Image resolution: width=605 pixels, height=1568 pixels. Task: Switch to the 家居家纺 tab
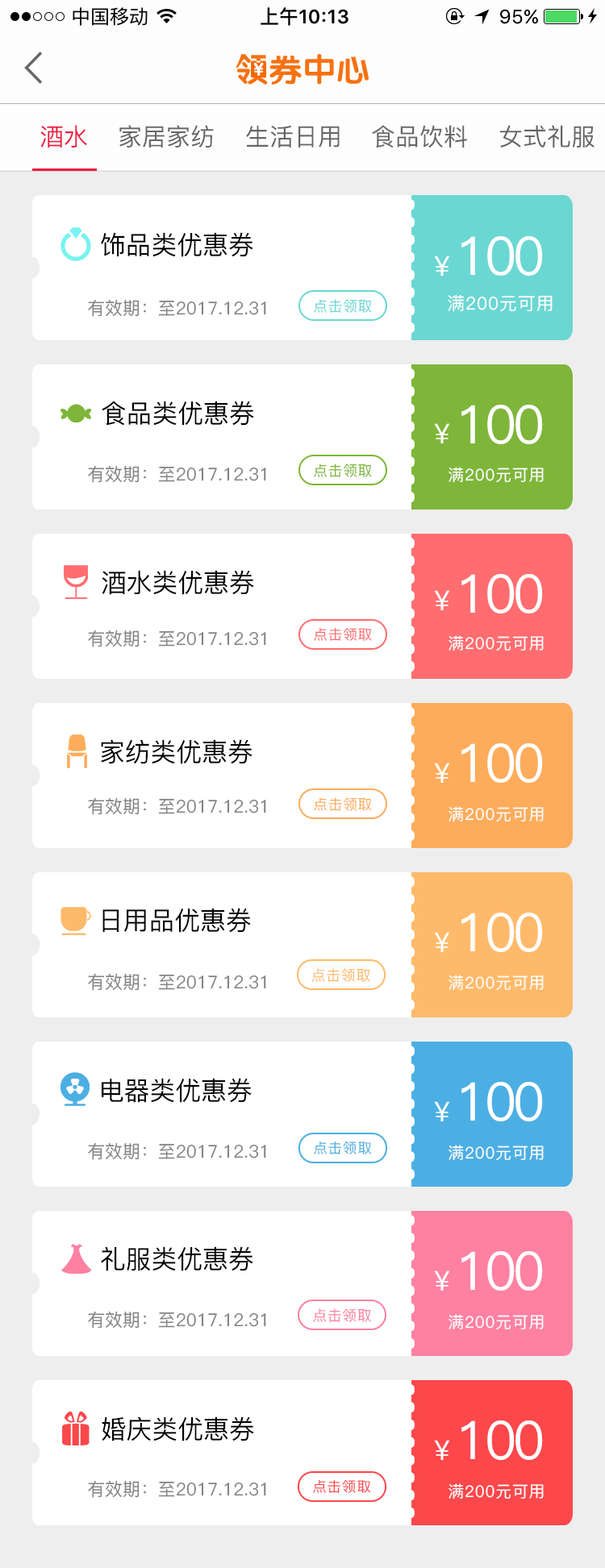(166, 137)
